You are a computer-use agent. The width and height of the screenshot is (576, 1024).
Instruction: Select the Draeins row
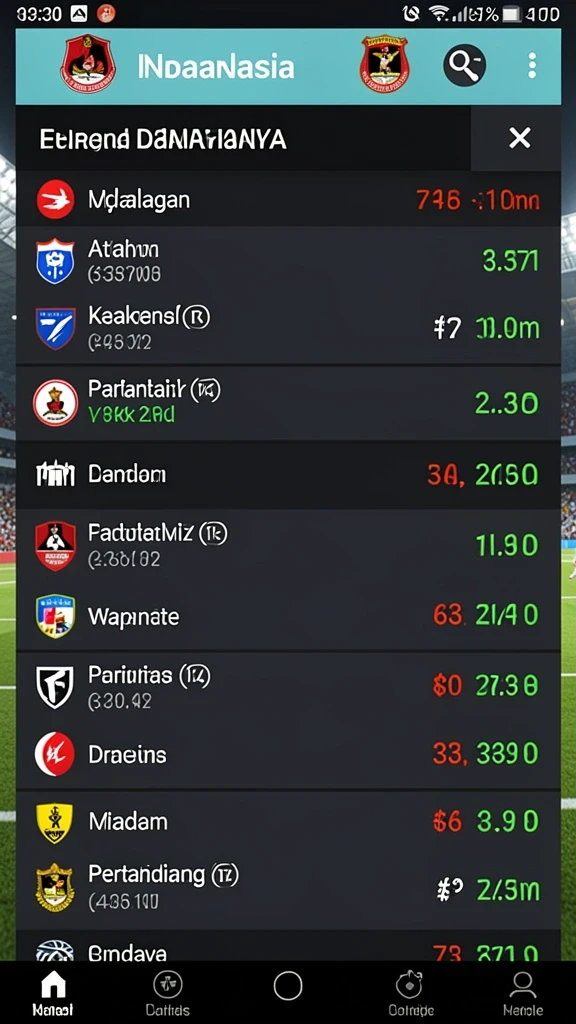[288, 755]
